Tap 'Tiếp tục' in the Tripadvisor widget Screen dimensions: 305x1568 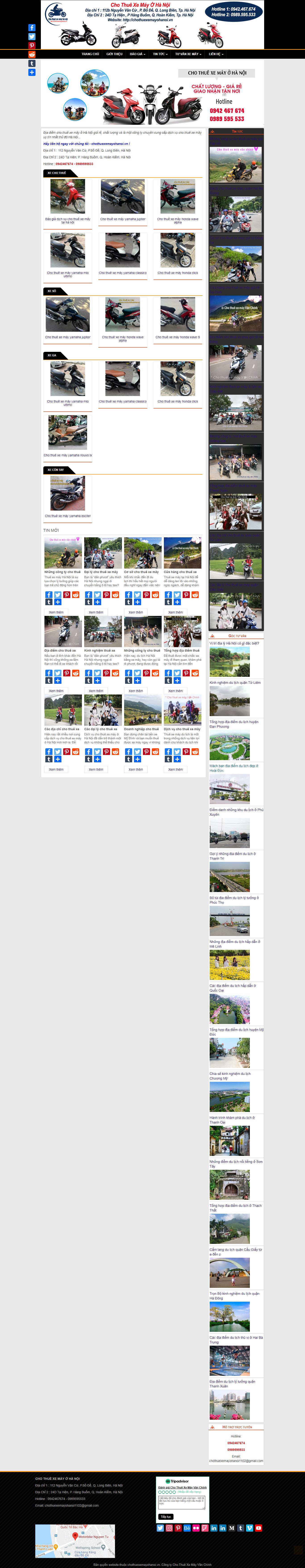coord(166,1517)
